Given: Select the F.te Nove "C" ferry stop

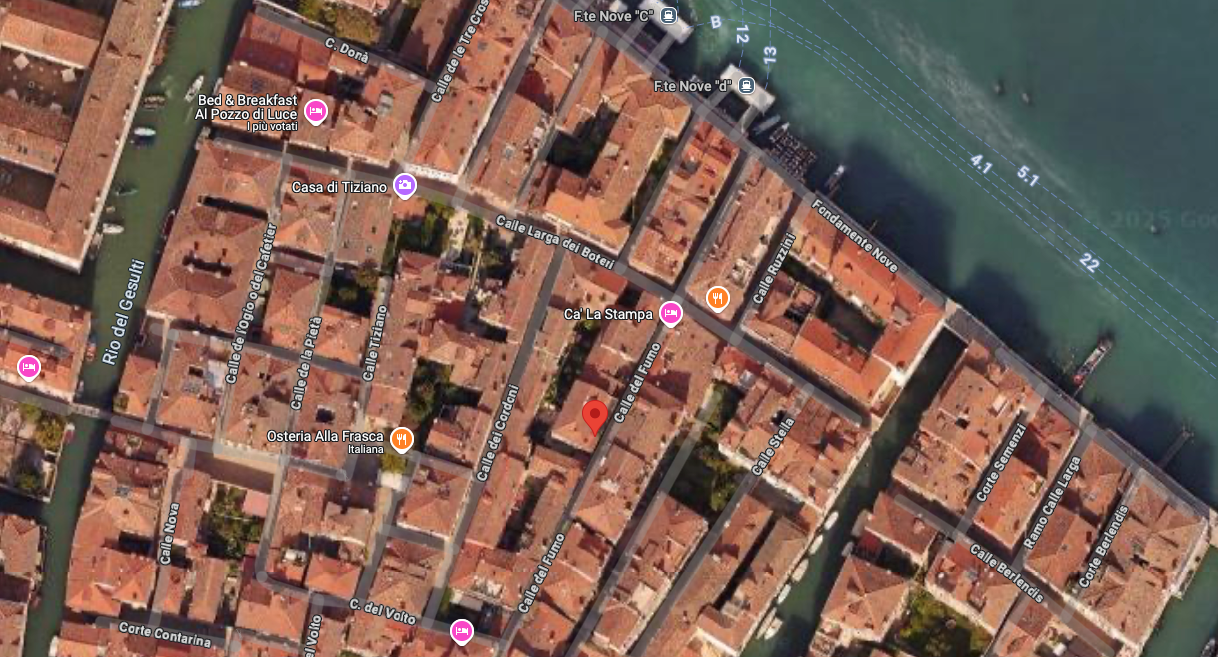Looking at the screenshot, I should (x=667, y=16).
